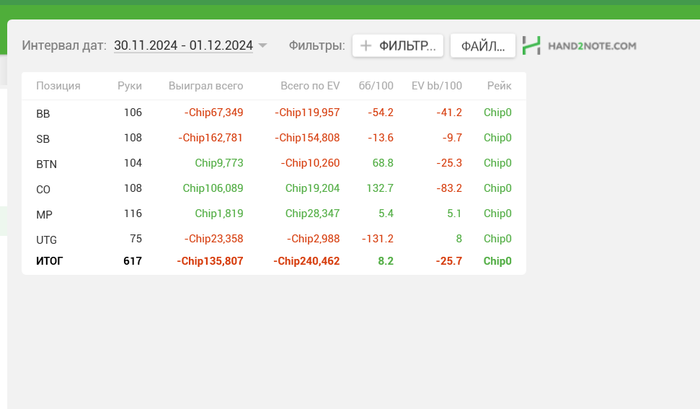Add a new filter

(398, 45)
